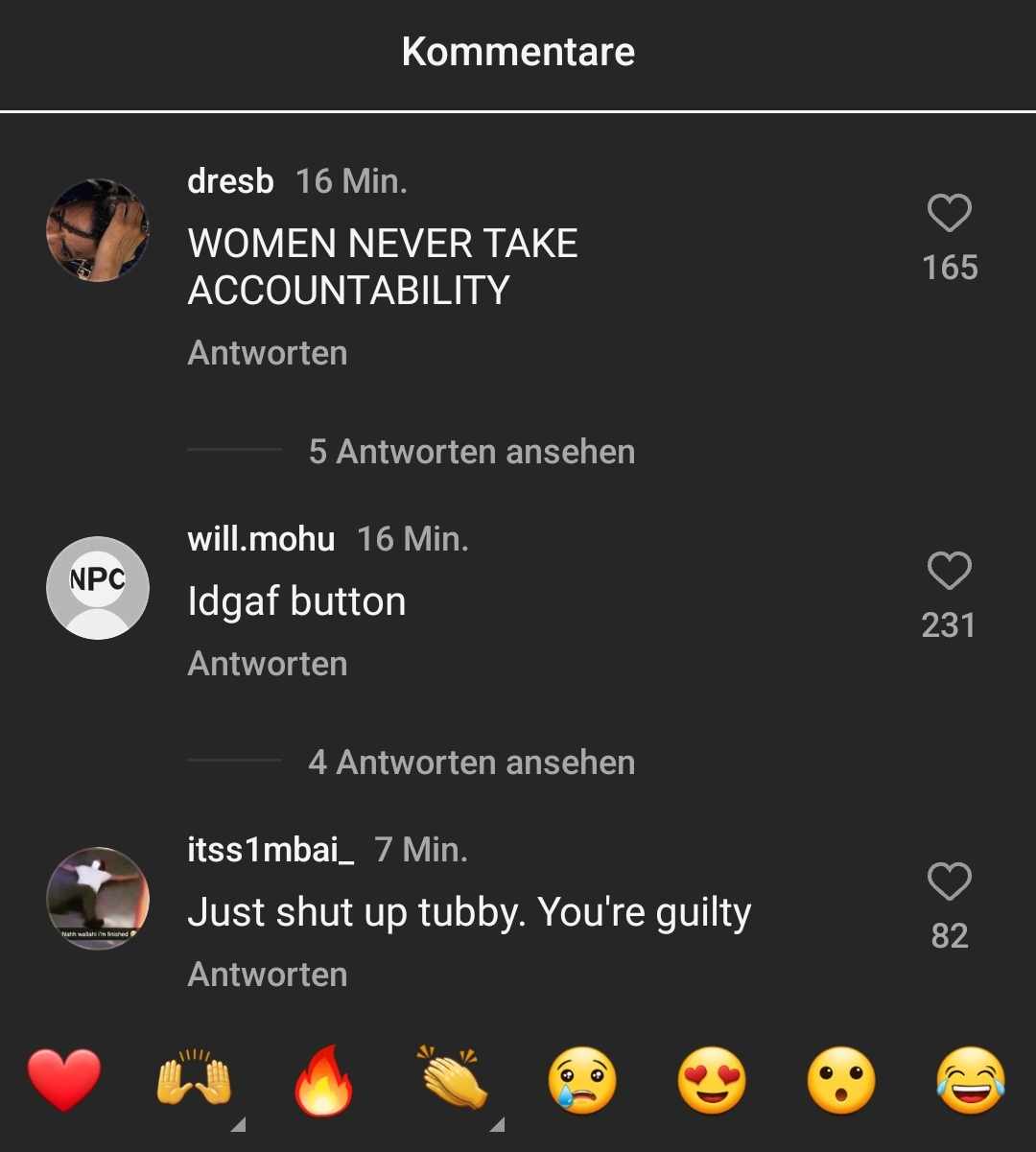Insert the heart-eyes emoji
This screenshot has width=1036, height=1152.
(712, 1081)
